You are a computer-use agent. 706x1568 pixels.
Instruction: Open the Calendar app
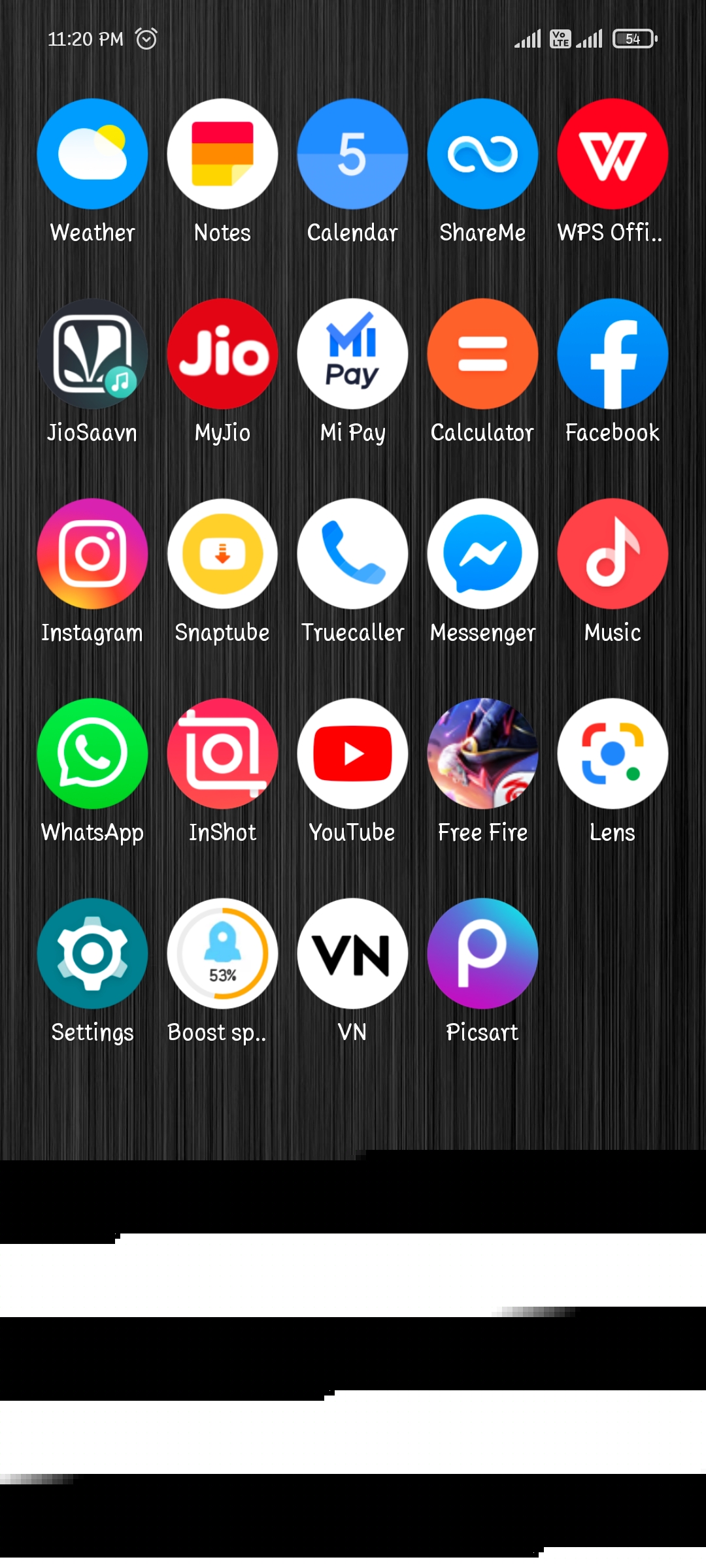[352, 154]
